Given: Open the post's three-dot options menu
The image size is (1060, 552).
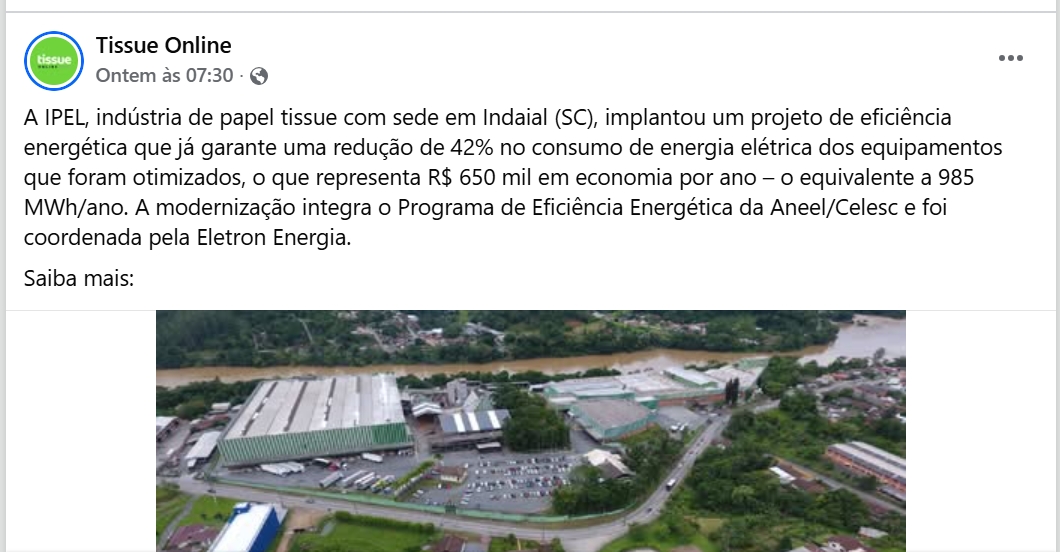Looking at the screenshot, I should (x=1010, y=59).
